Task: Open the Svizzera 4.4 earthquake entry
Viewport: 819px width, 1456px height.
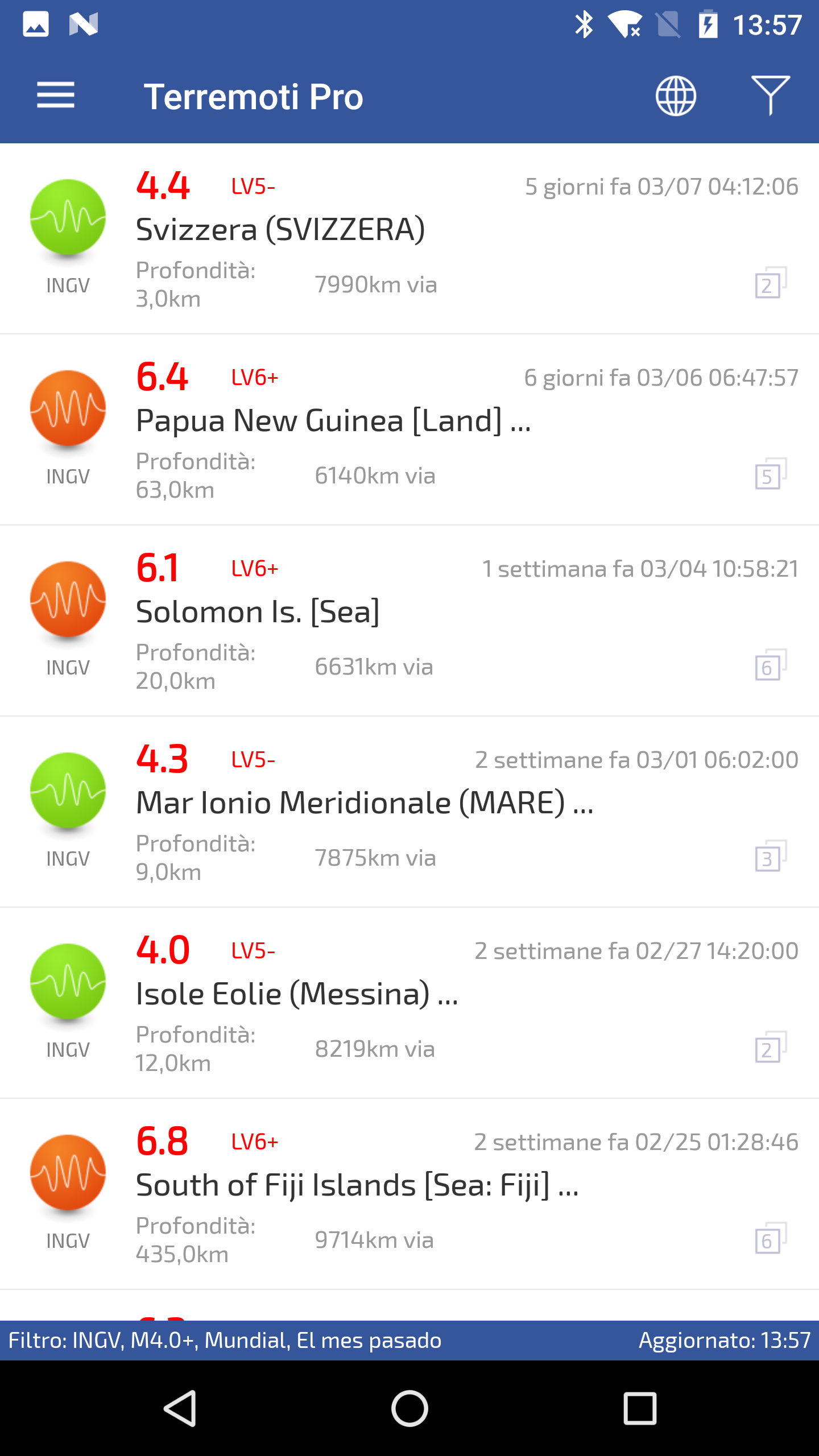Action: 409,239
